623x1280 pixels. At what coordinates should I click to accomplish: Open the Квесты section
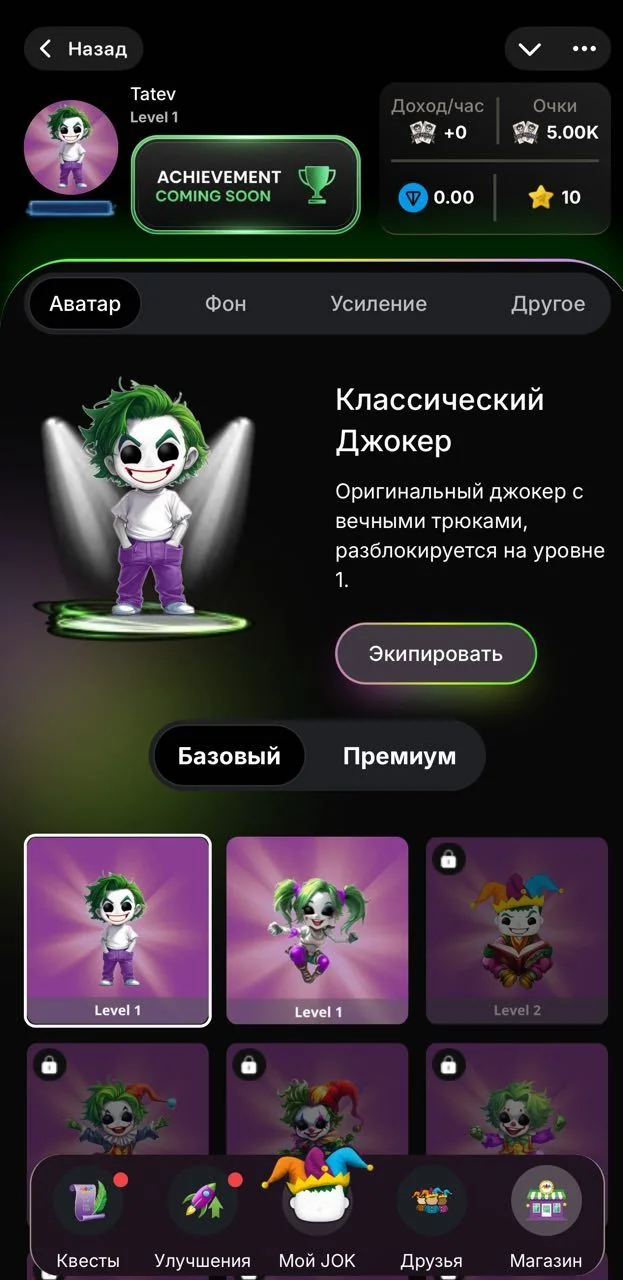coord(88,1217)
